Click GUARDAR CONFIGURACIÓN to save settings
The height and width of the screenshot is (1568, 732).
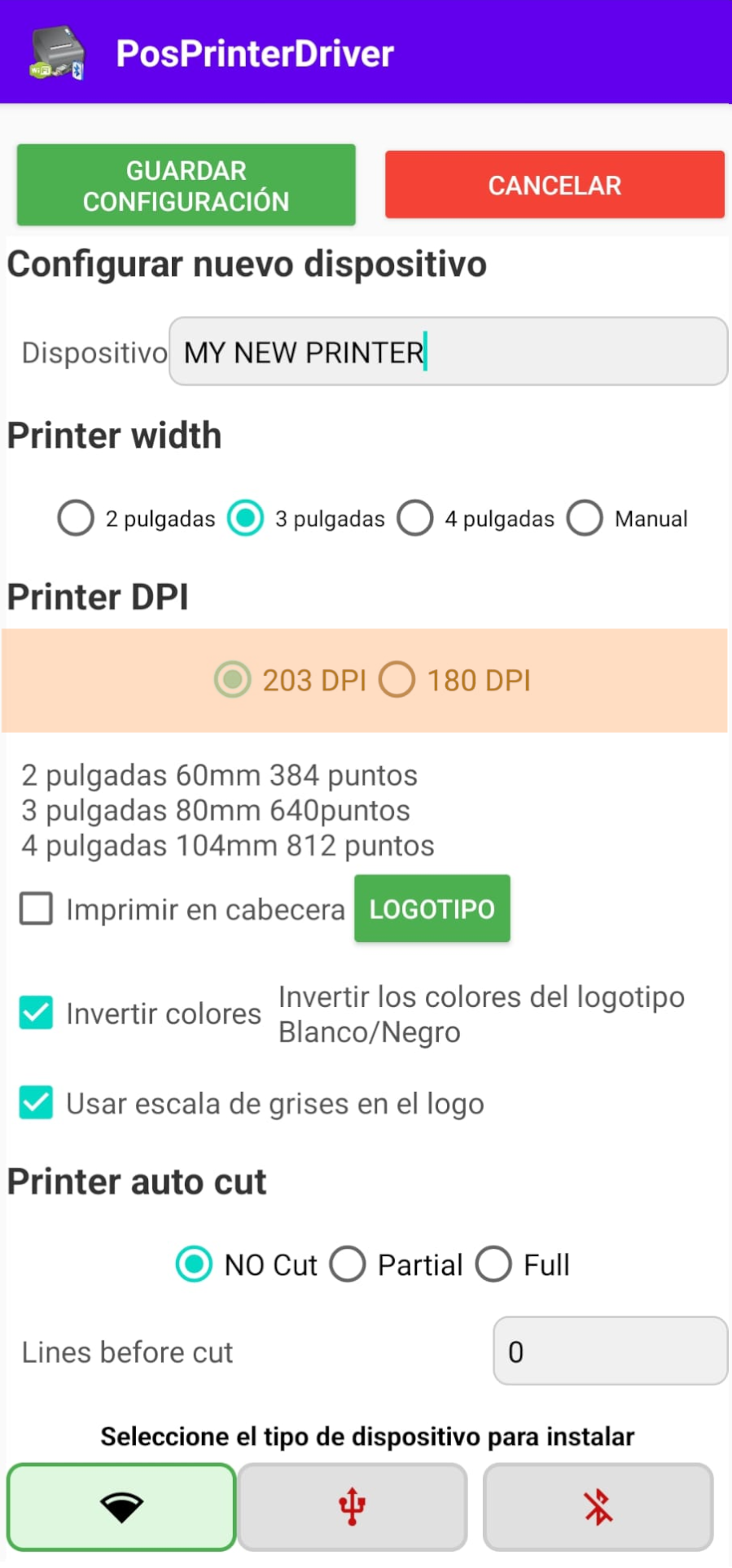(185, 185)
